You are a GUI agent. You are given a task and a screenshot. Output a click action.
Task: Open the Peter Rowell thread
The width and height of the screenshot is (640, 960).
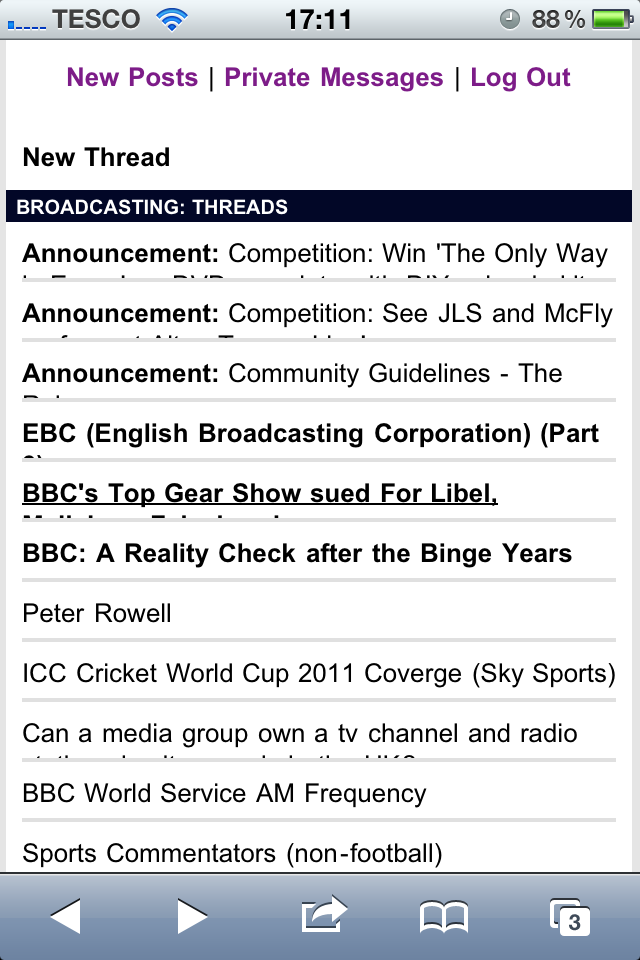point(97,614)
